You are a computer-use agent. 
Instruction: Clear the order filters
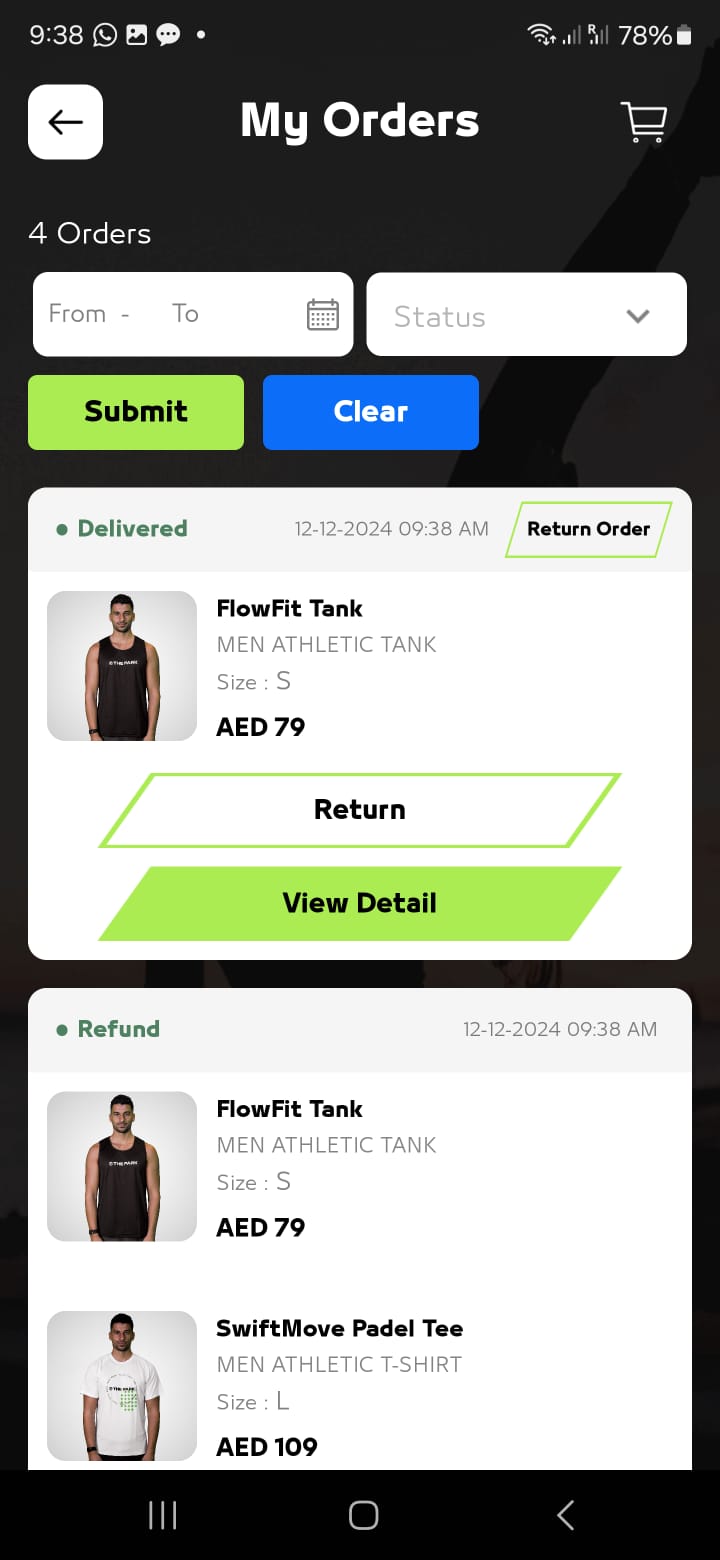pos(370,412)
